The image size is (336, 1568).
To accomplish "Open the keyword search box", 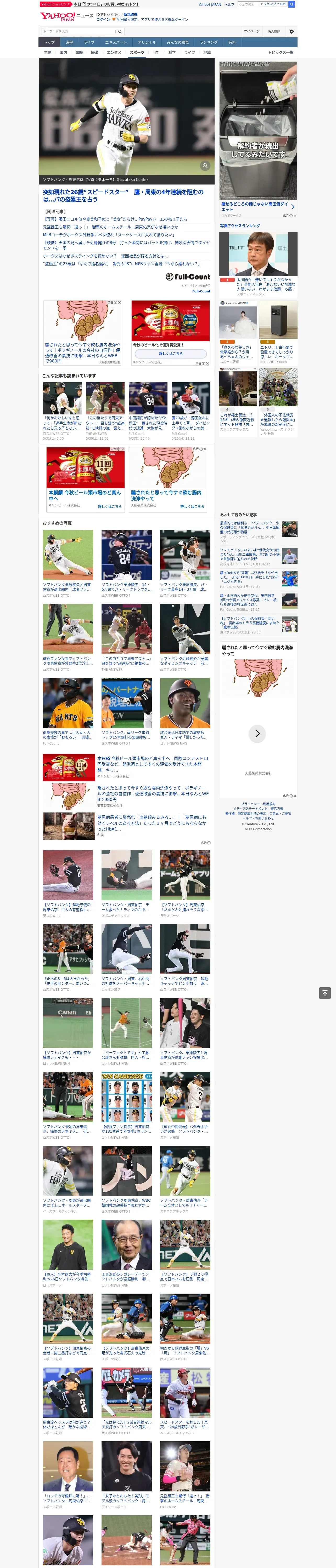I will pos(78,31).
